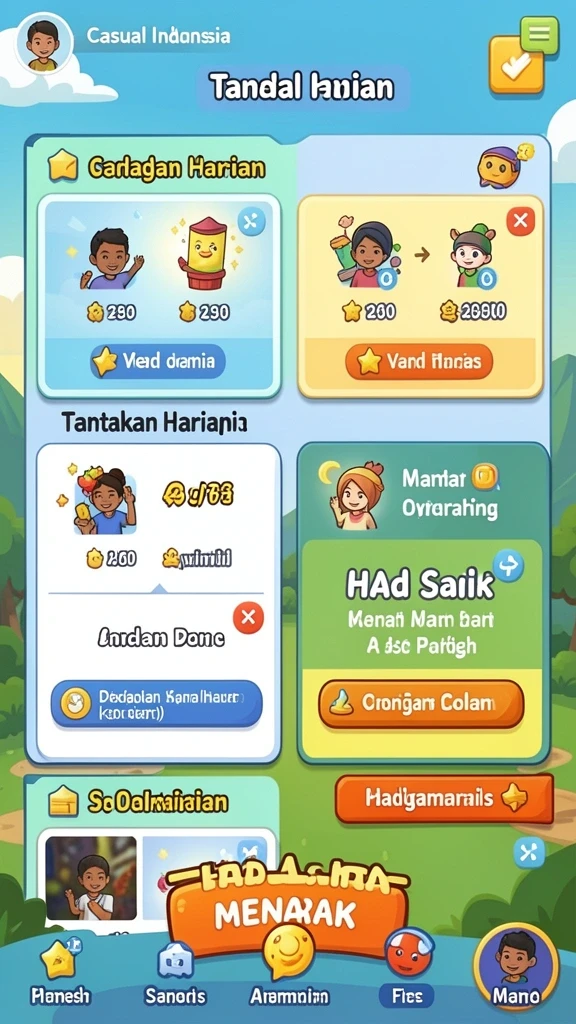The height and width of the screenshot is (1024, 576).
Task: Tap the blue Vead dramia button
Action: click(x=157, y=361)
